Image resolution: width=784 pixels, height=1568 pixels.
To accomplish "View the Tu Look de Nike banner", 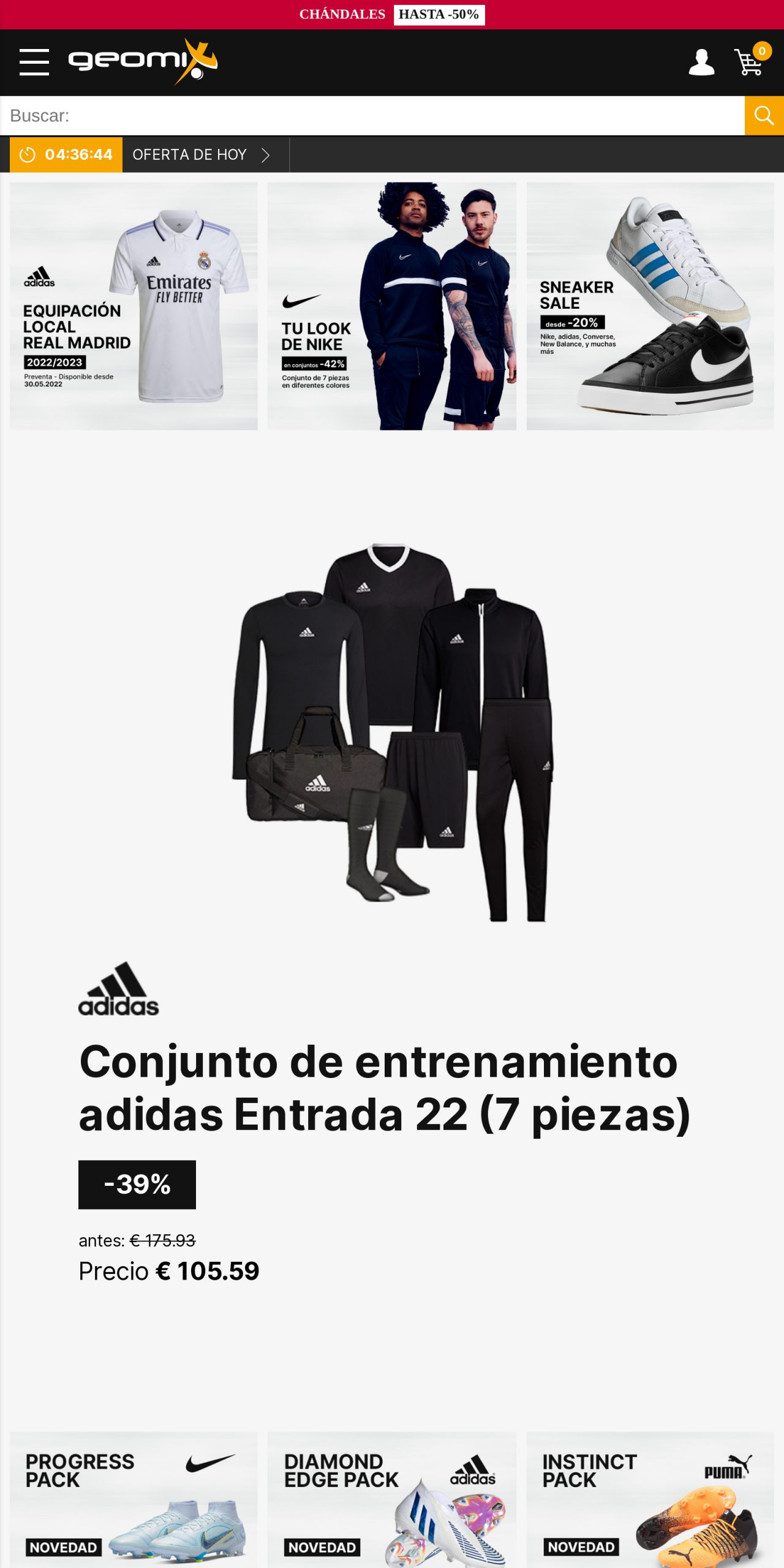I will tap(392, 306).
